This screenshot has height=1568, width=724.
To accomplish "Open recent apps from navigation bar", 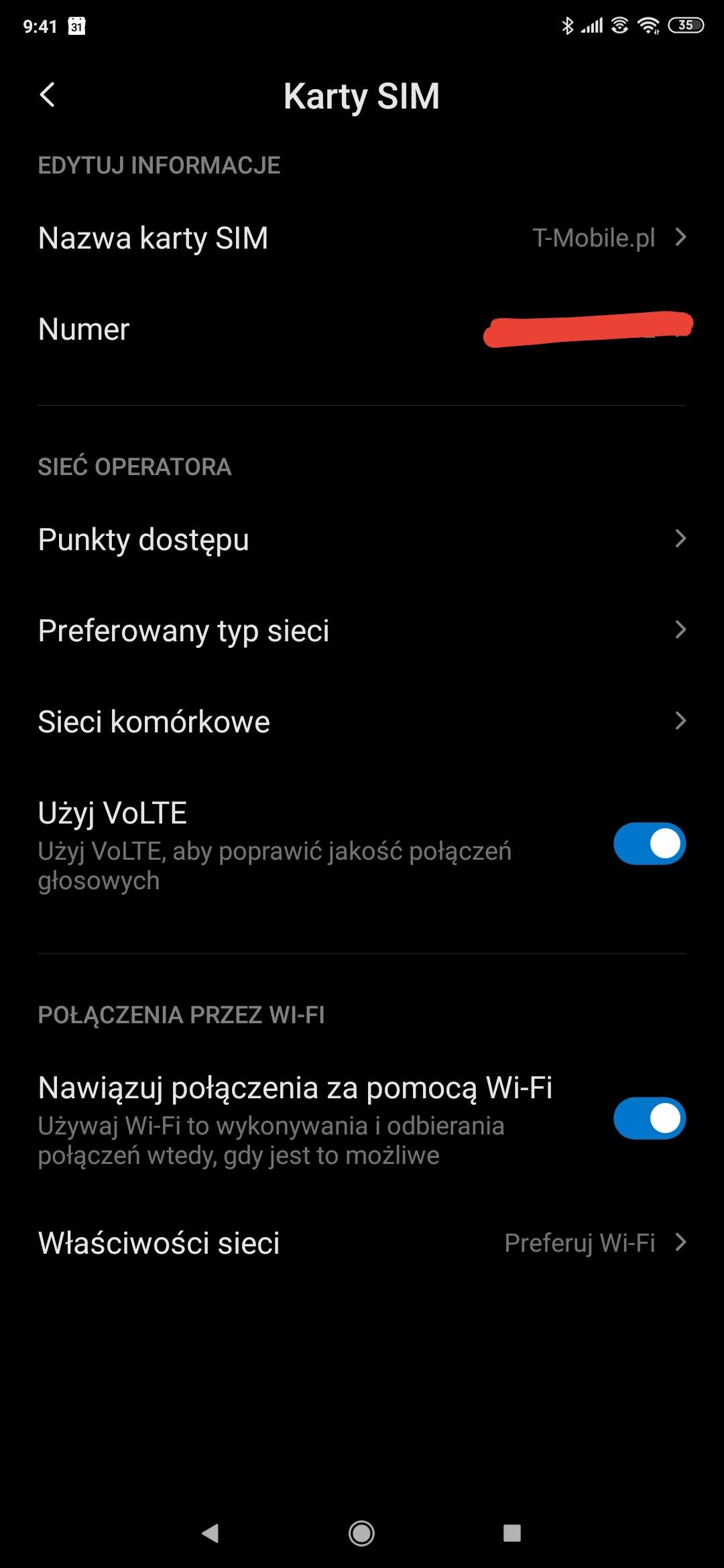I will pyautogui.click(x=512, y=1532).
